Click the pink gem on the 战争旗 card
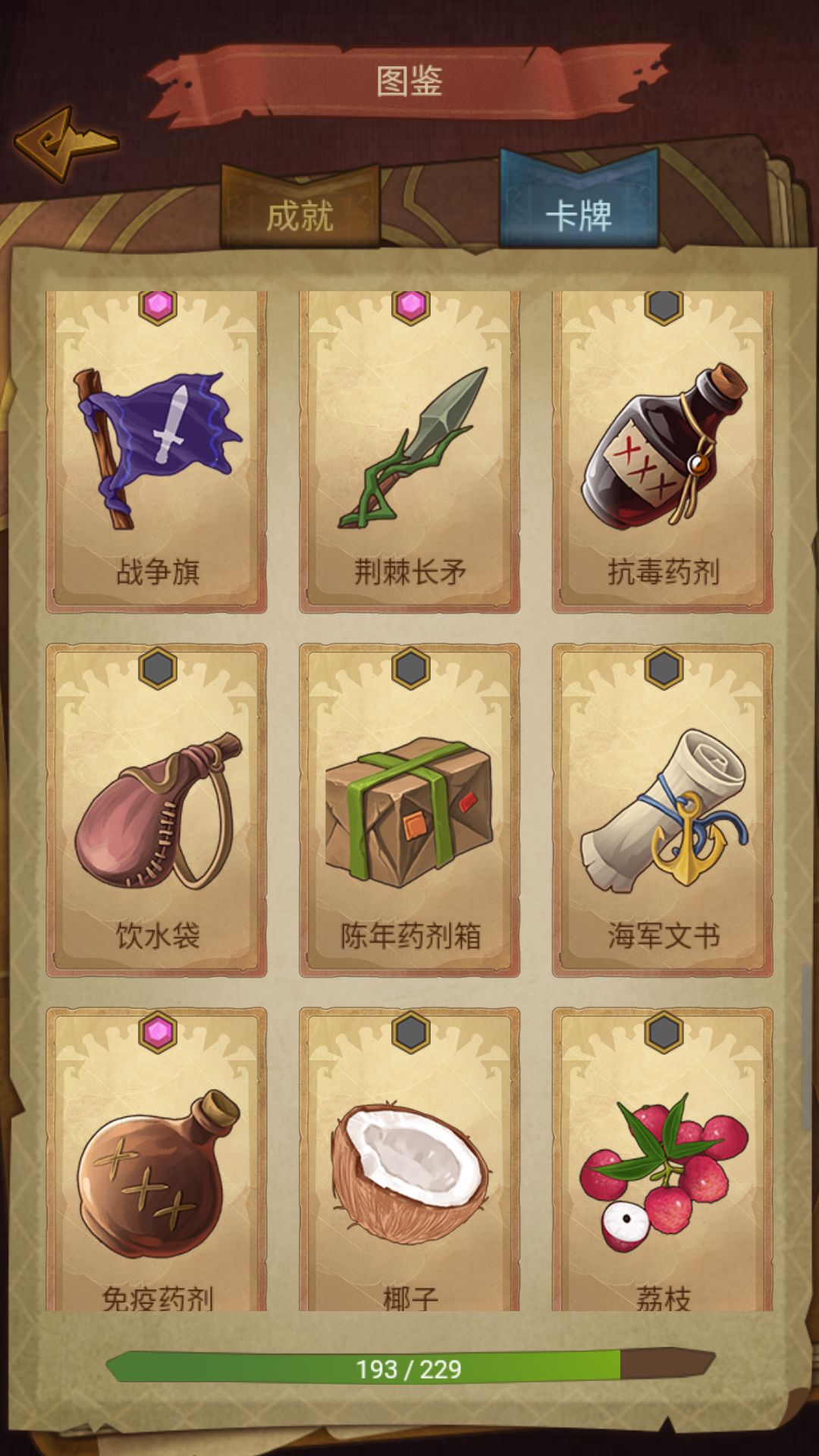Viewport: 819px width, 1456px height. pyautogui.click(x=157, y=306)
